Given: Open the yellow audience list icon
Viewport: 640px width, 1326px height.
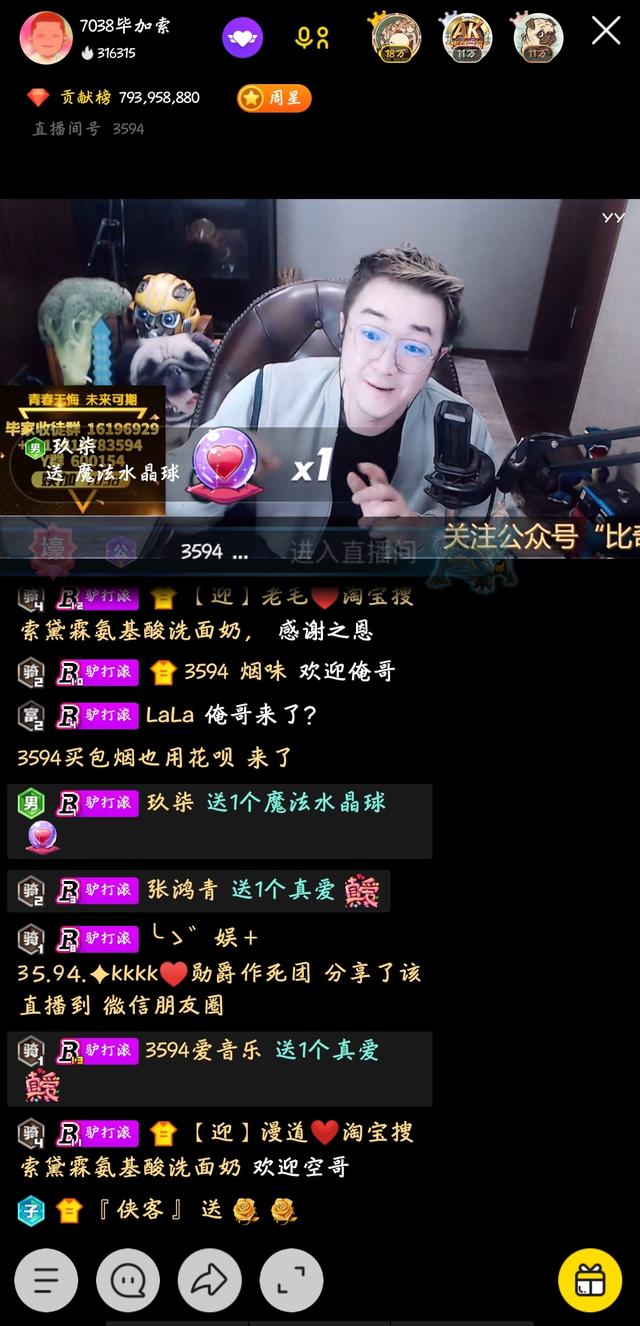Looking at the screenshot, I should [312, 38].
